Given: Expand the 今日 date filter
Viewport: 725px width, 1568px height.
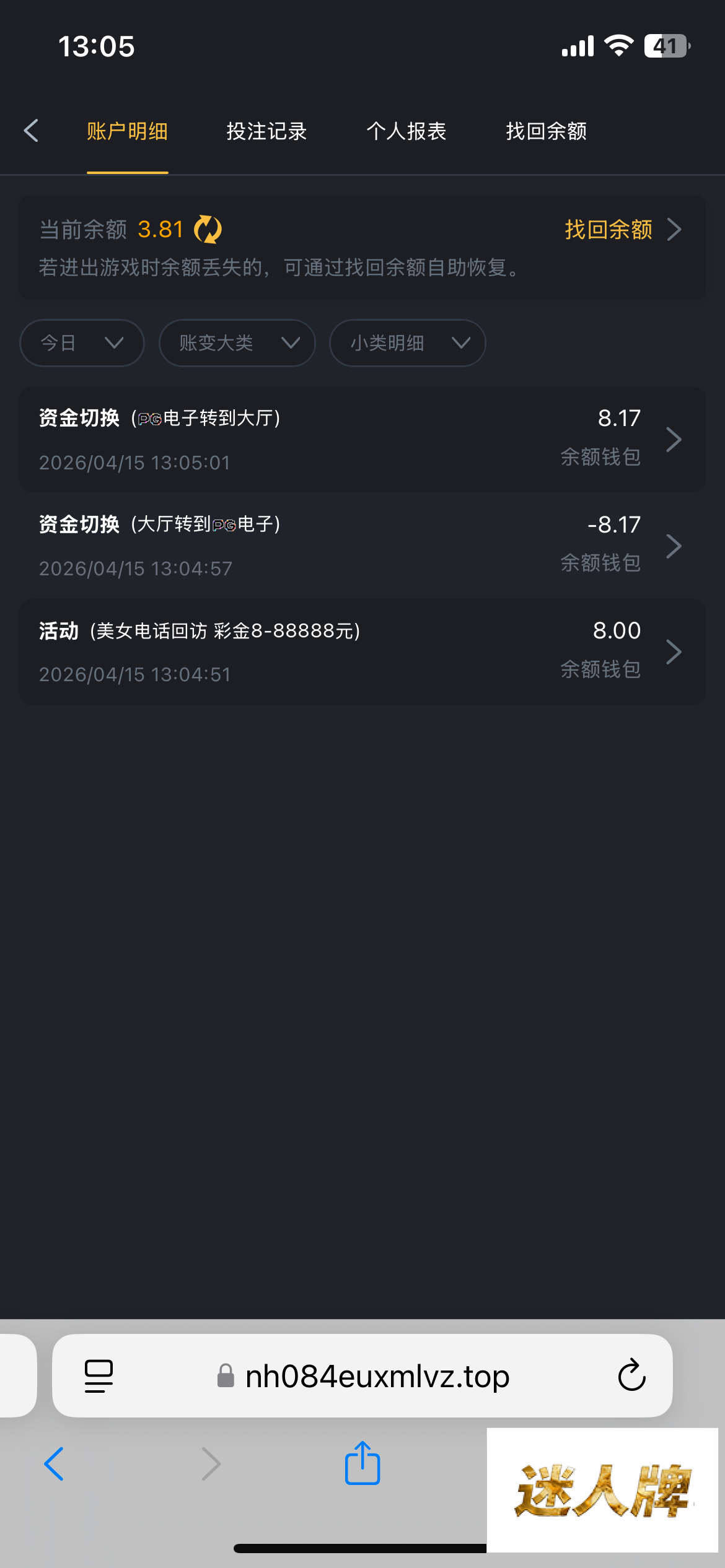Looking at the screenshot, I should pyautogui.click(x=82, y=343).
